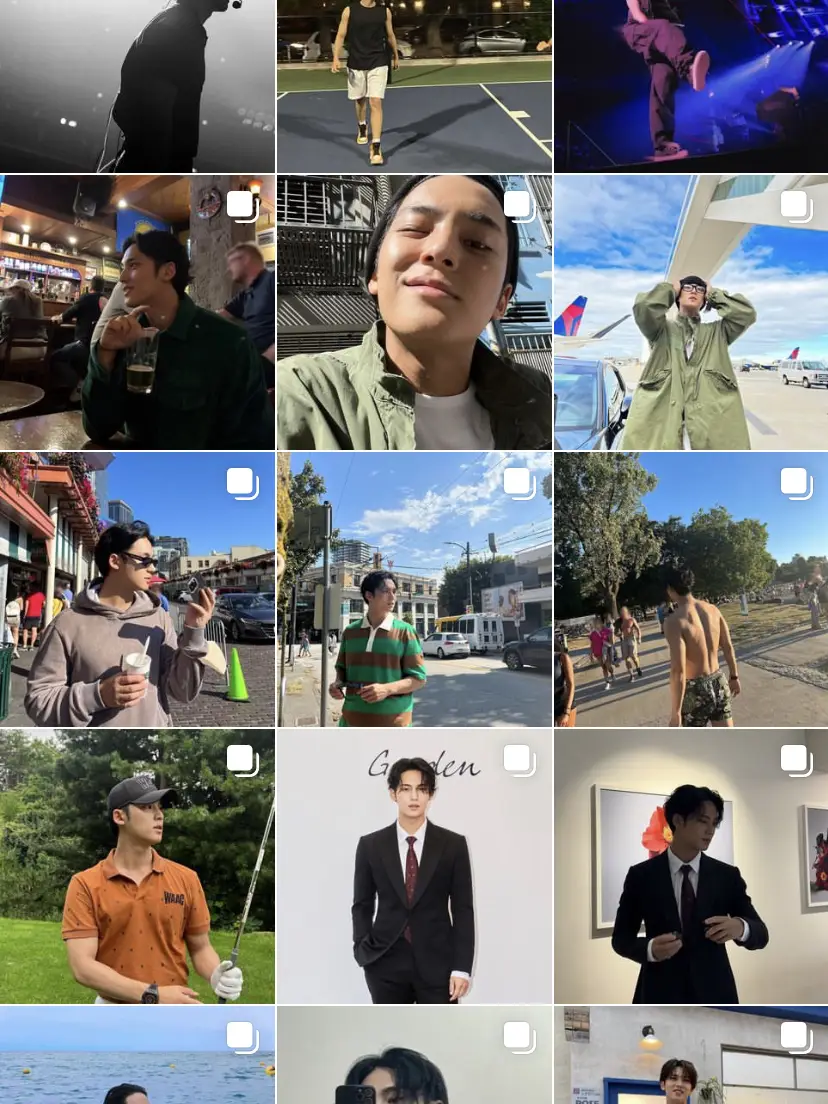Open the art gallery suit post
Screen dimensions: 828x1104
[x=691, y=866]
